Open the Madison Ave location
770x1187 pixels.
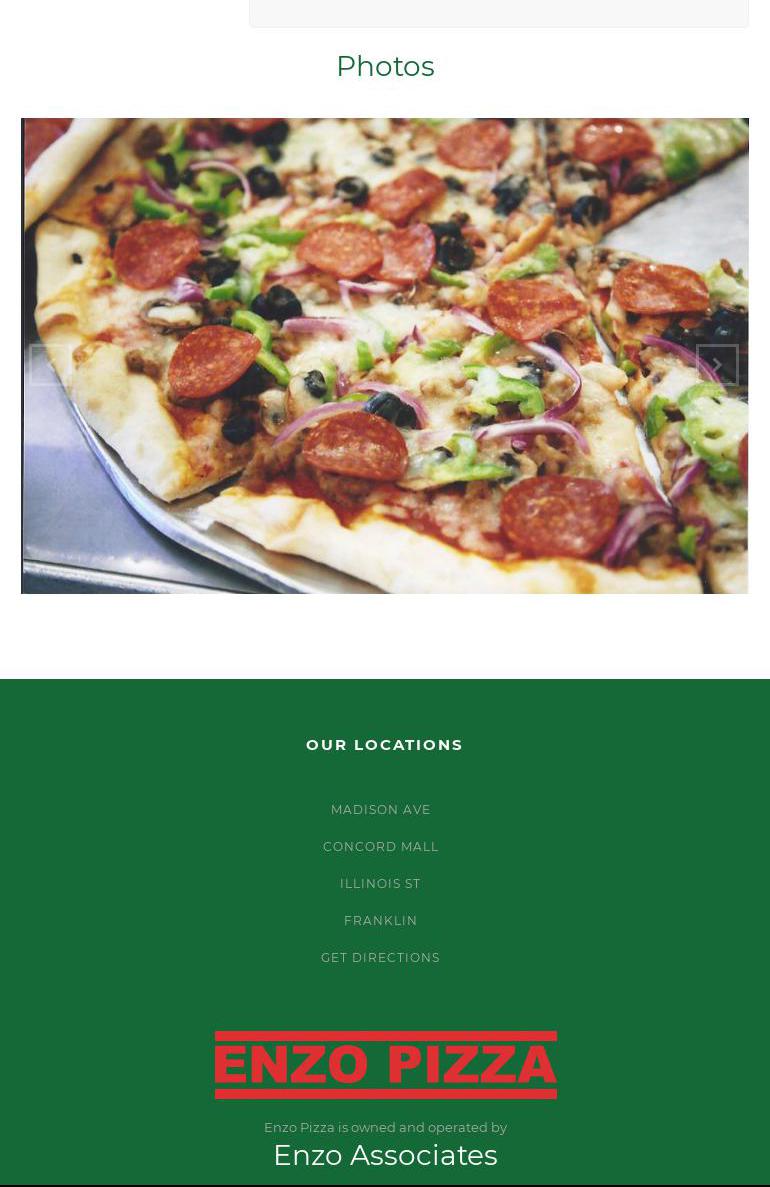(380, 810)
